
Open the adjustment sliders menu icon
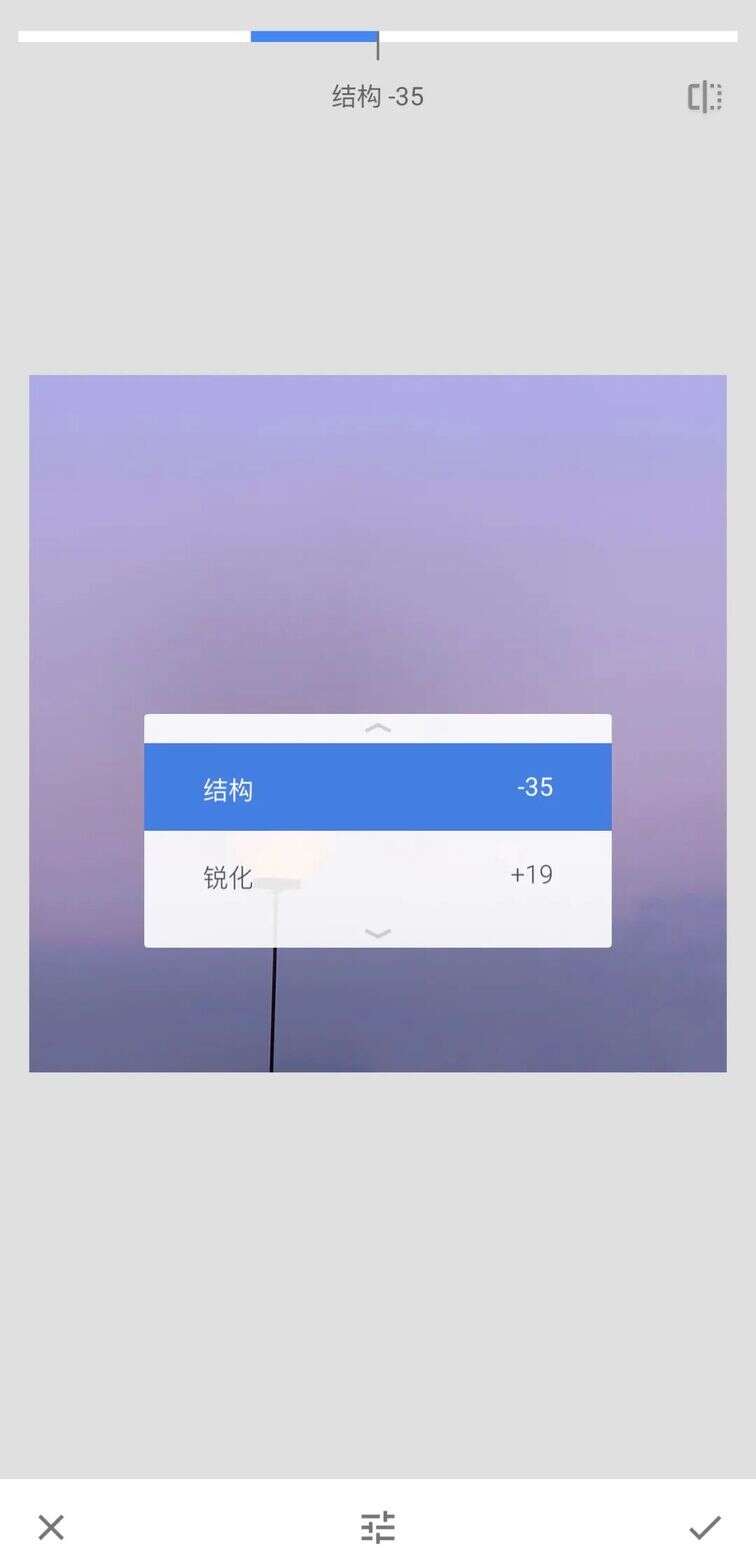378,1527
